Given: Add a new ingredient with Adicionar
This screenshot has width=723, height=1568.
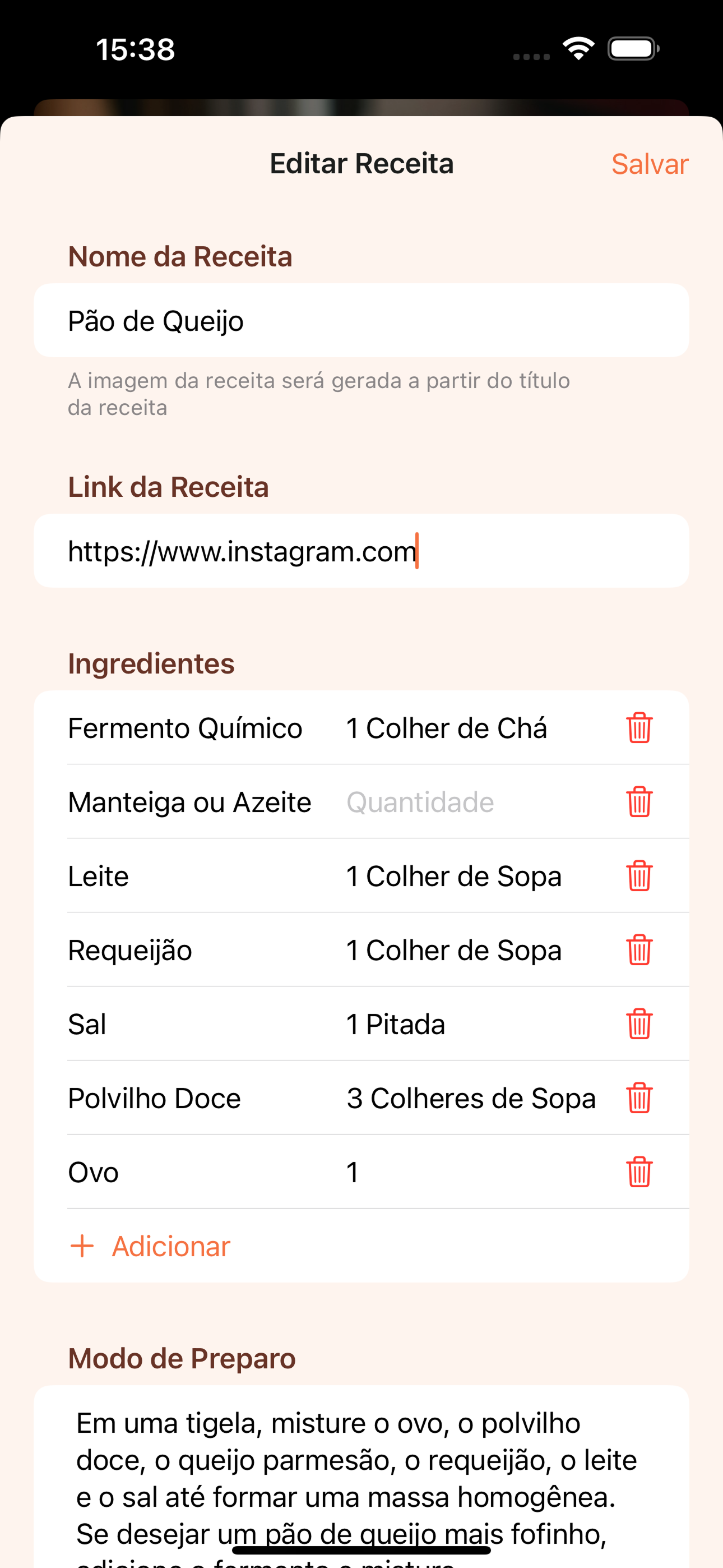Looking at the screenshot, I should (x=150, y=1246).
